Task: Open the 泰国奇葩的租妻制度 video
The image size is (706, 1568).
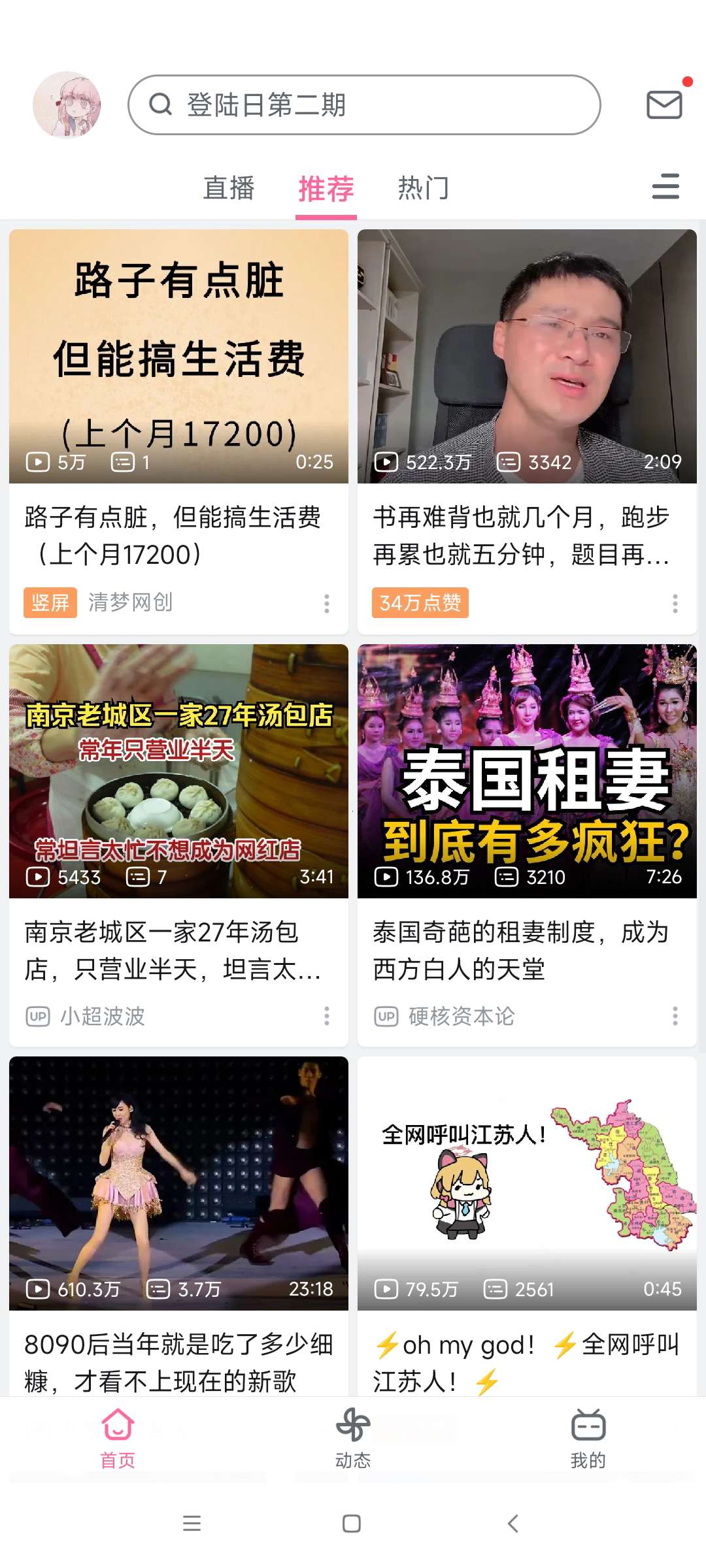Action: tap(527, 771)
